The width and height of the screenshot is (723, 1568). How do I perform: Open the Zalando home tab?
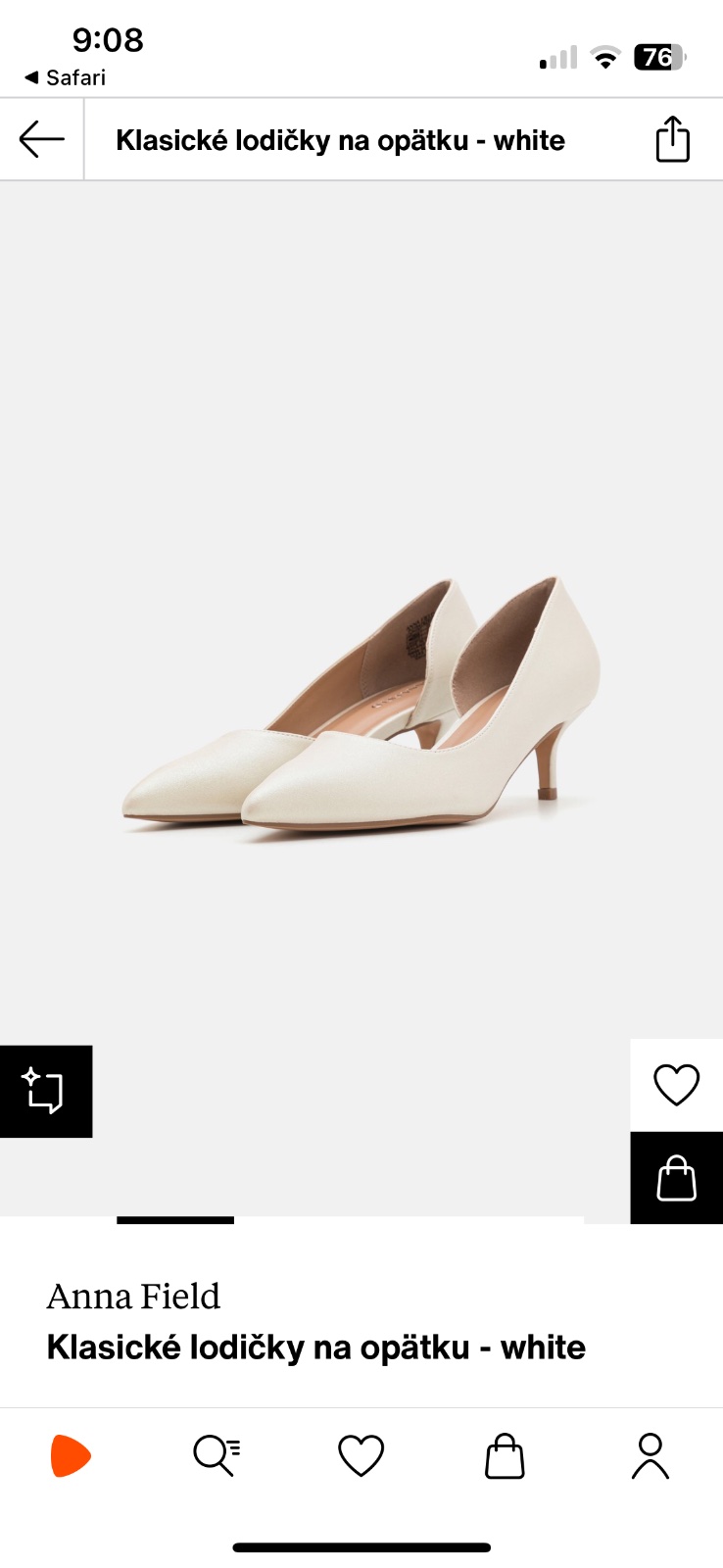71,1455
